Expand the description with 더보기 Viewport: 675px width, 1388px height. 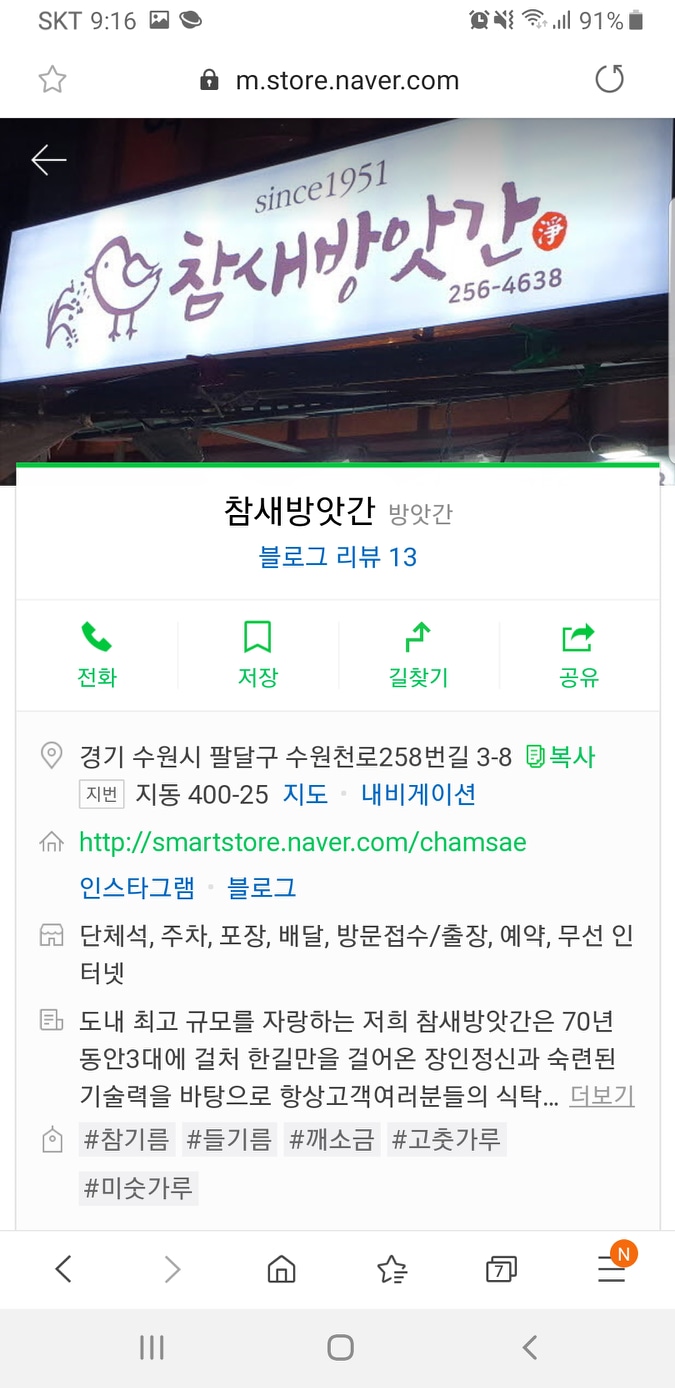(x=602, y=1096)
